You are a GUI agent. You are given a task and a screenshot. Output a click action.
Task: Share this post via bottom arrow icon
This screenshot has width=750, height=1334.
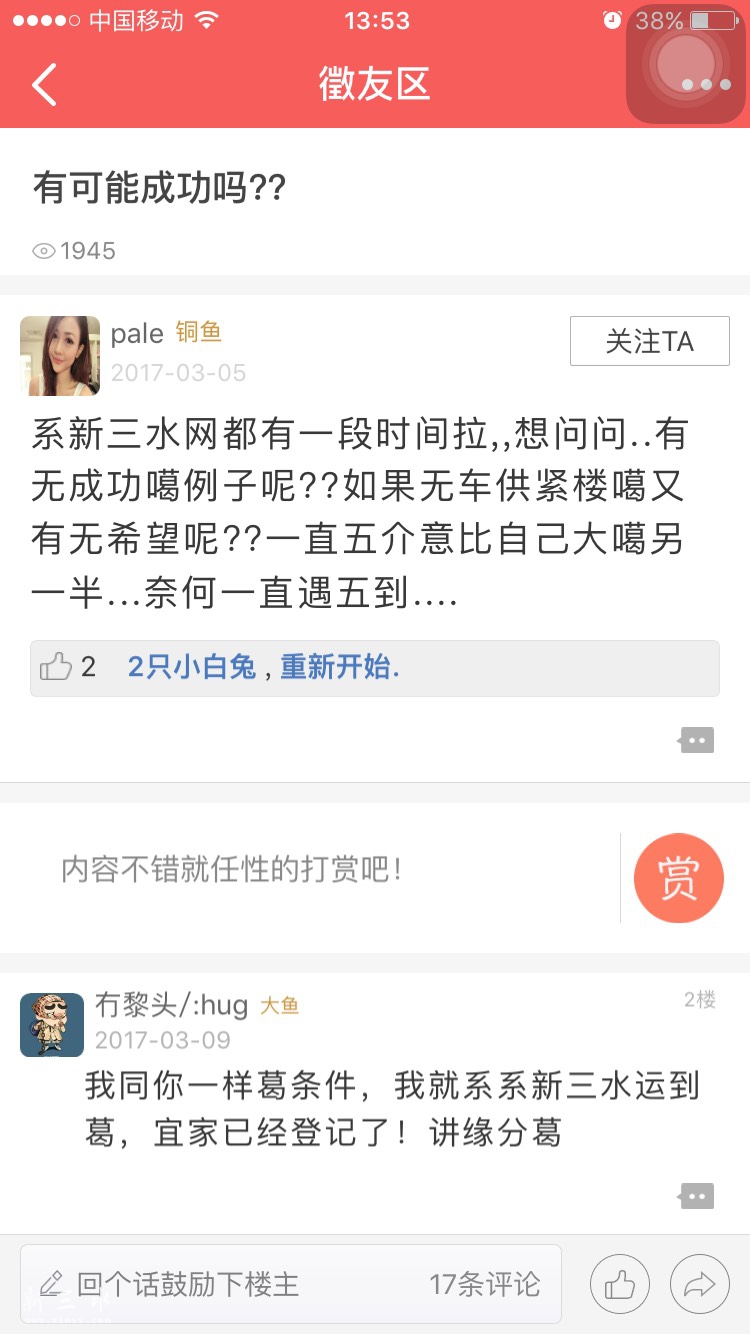[x=700, y=1284]
